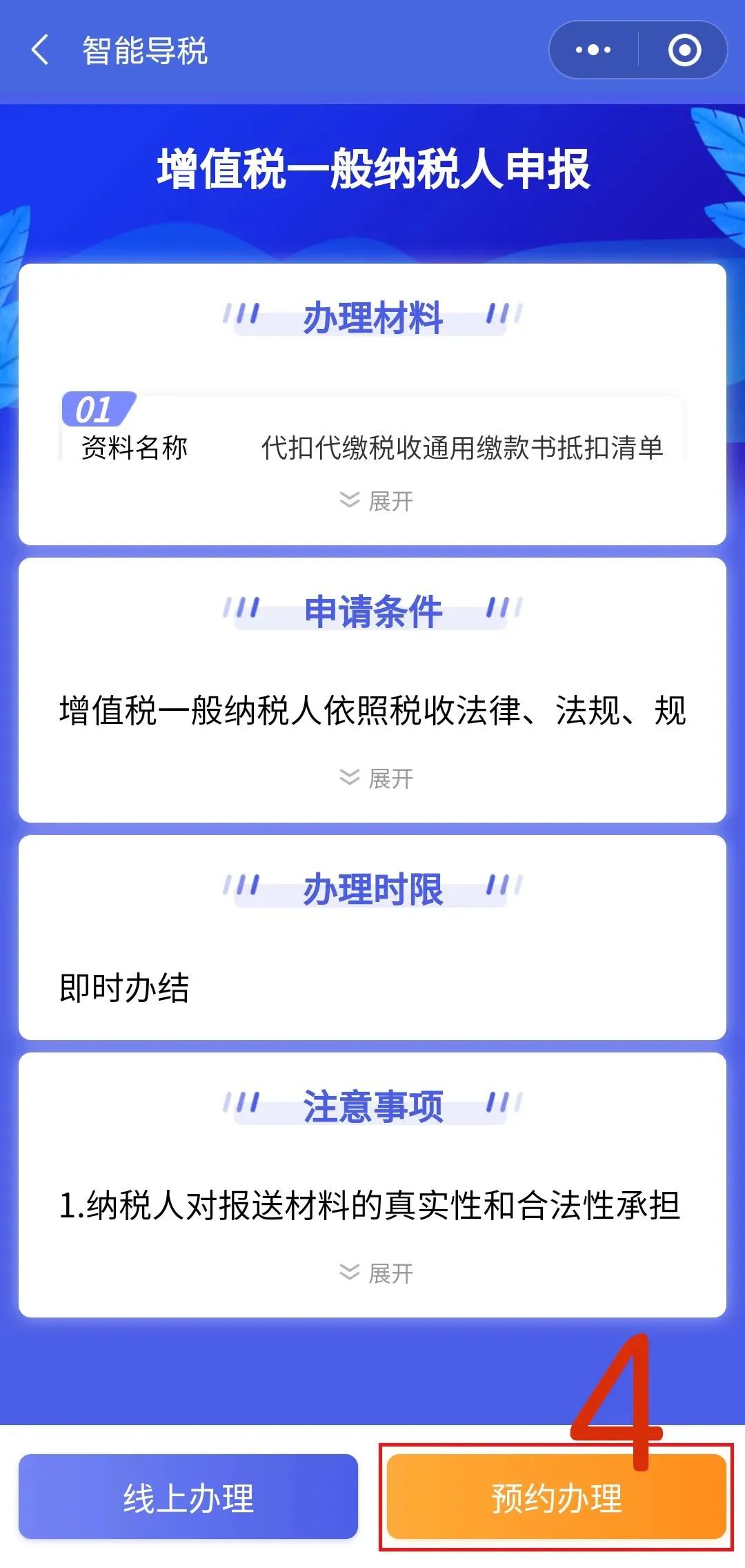Screen dimensions: 745x1568
Task: Select 预约办理 button
Action: click(556, 1498)
